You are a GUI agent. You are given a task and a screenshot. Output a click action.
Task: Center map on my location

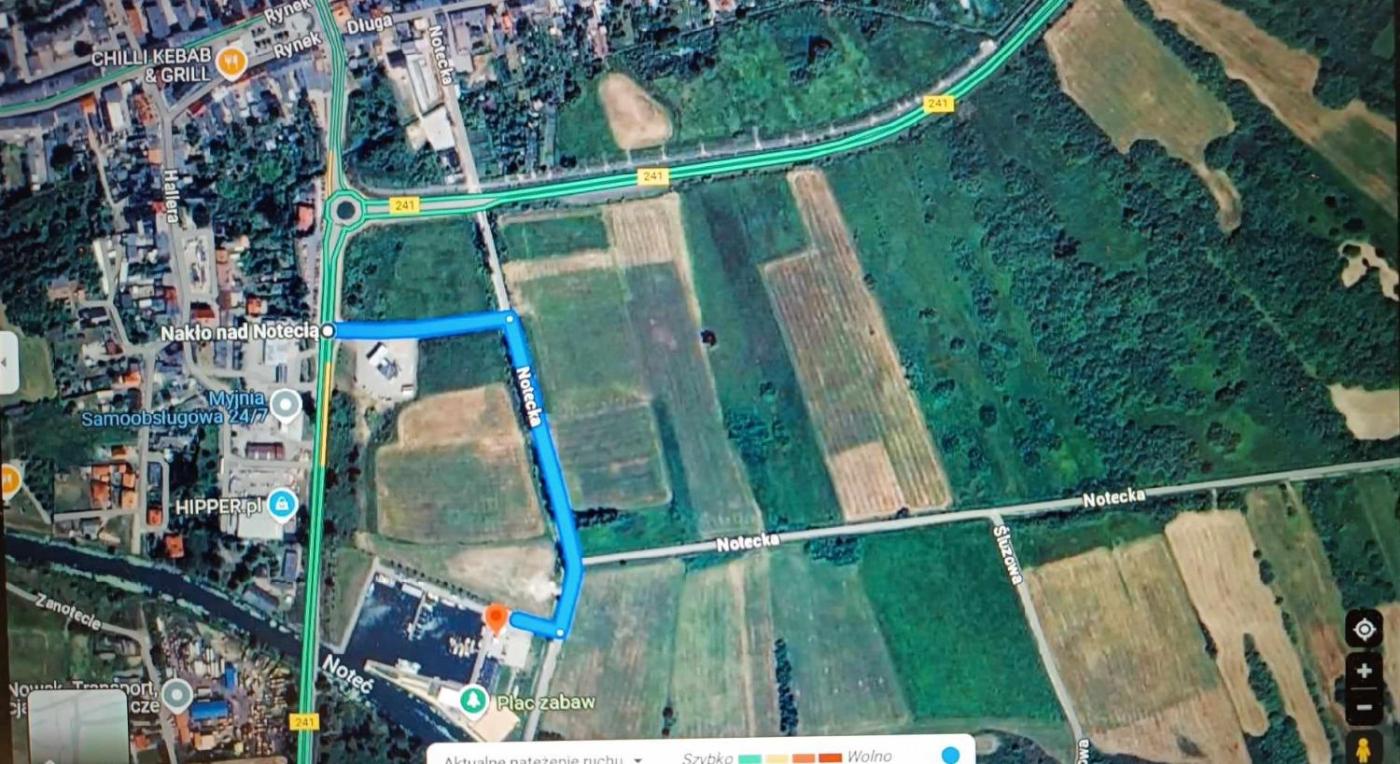(x=1364, y=629)
